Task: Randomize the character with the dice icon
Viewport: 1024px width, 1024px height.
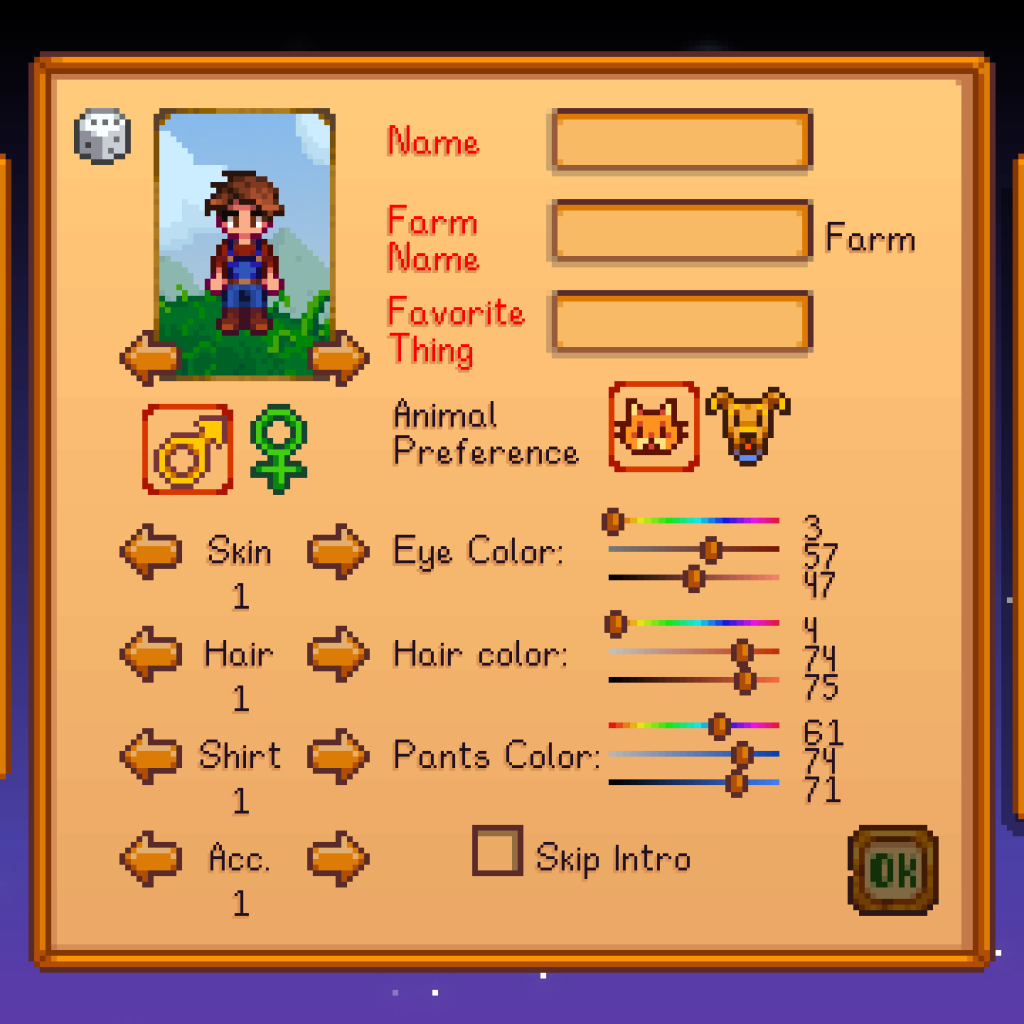Action: point(102,136)
